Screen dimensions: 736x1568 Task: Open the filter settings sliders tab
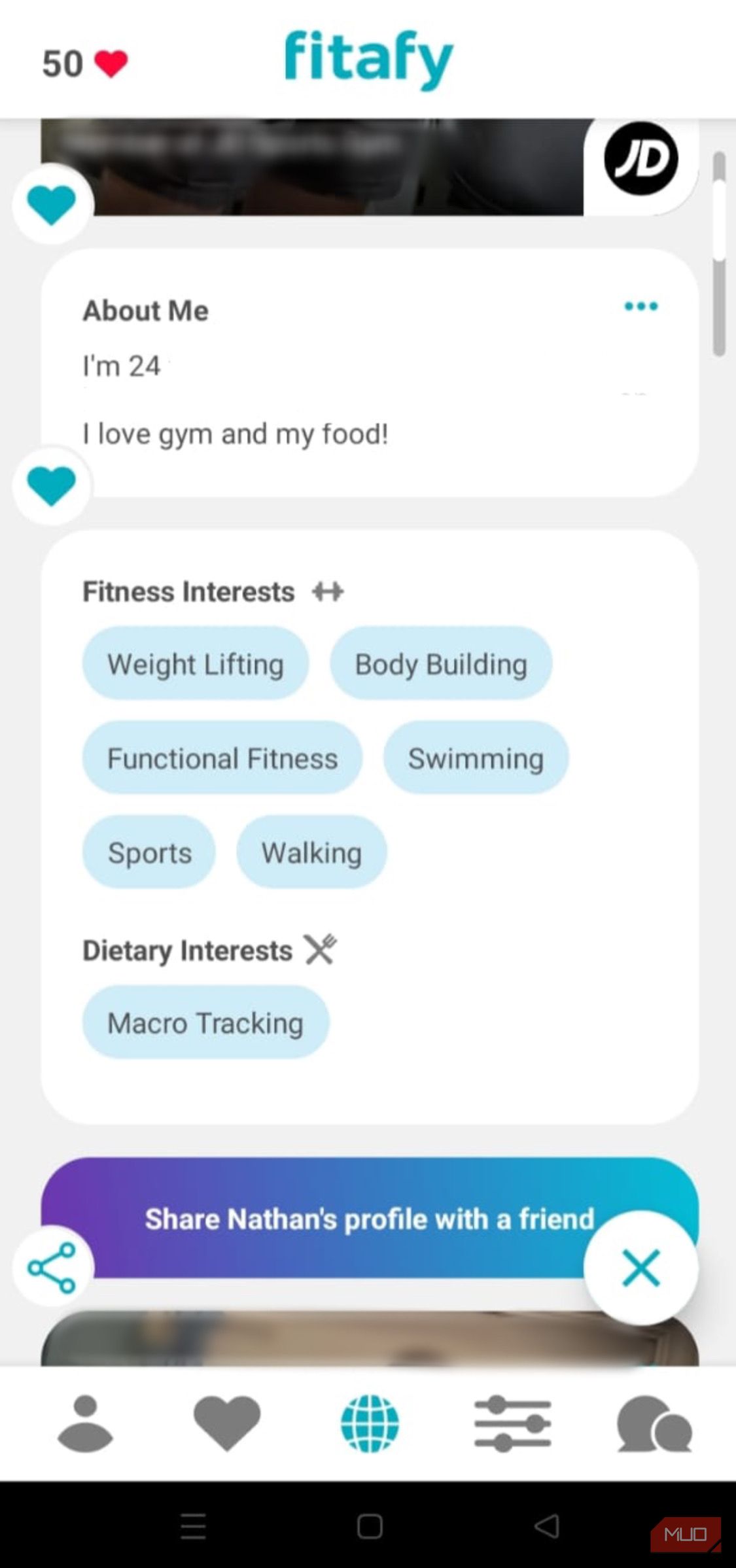(x=512, y=1423)
